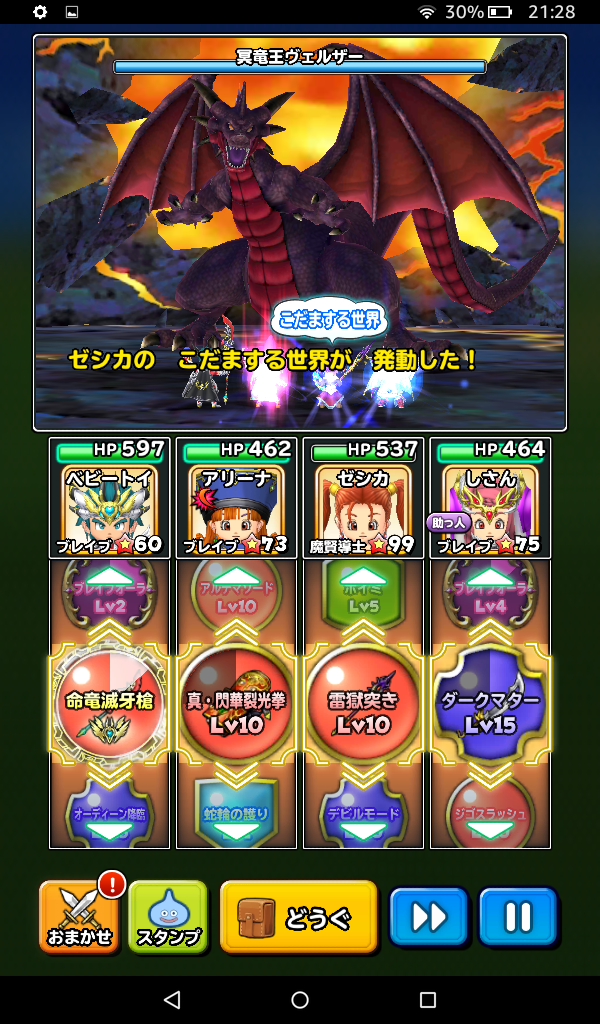Image resolution: width=600 pixels, height=1024 pixels.
Task: Open the スタンプ stamp menu
Action: point(167,916)
